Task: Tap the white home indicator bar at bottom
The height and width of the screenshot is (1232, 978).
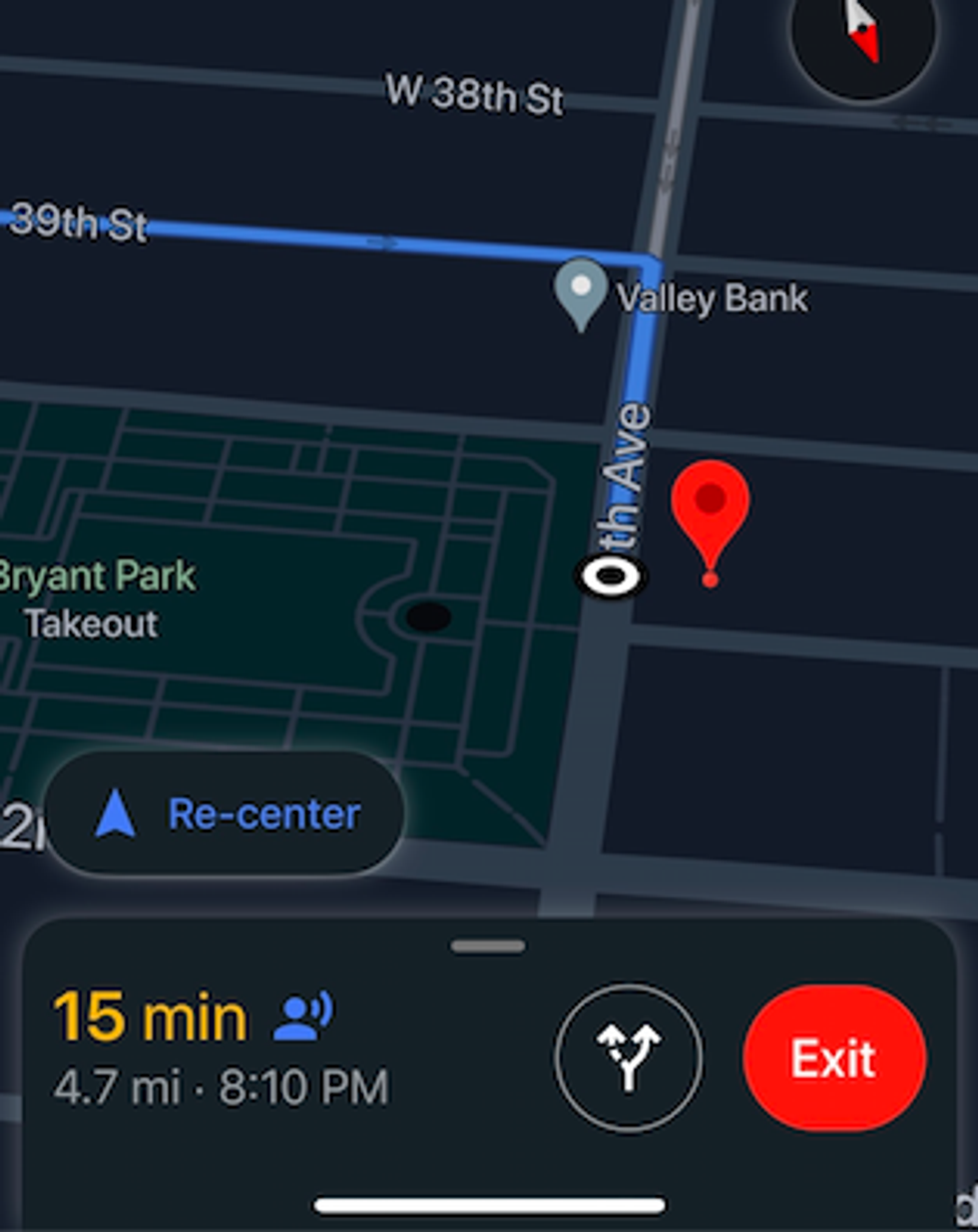Action: pos(488,1202)
